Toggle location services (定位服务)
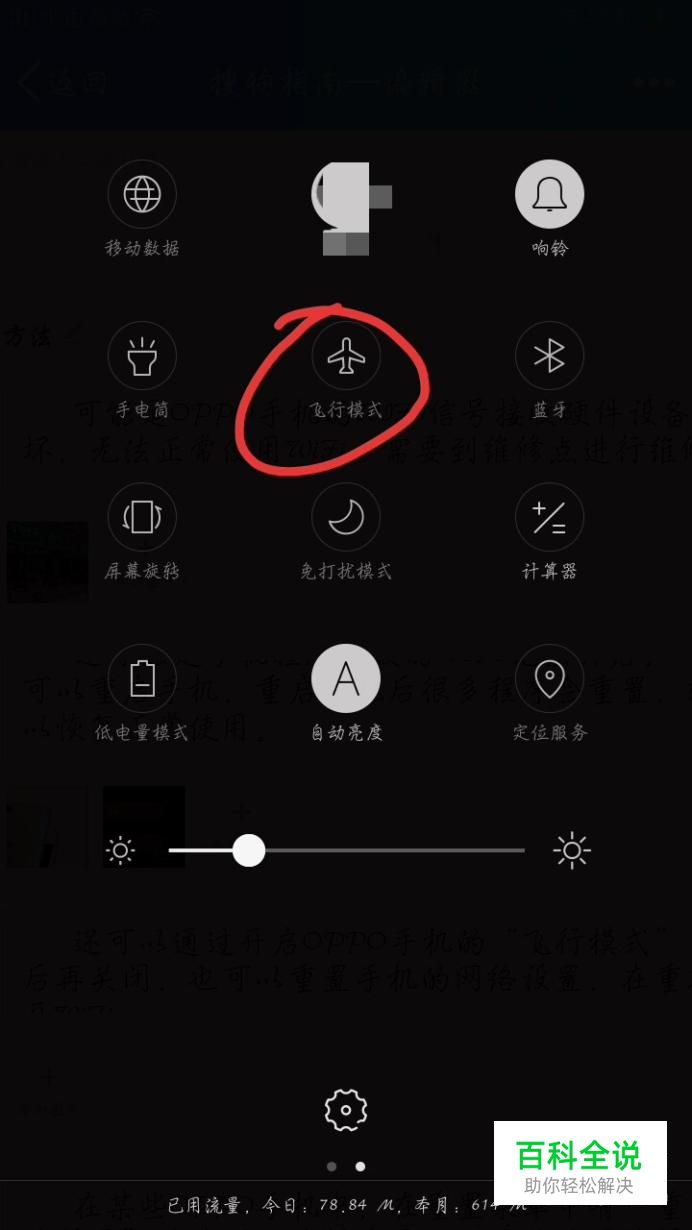Viewport: 692px width, 1230px height. 549,679
